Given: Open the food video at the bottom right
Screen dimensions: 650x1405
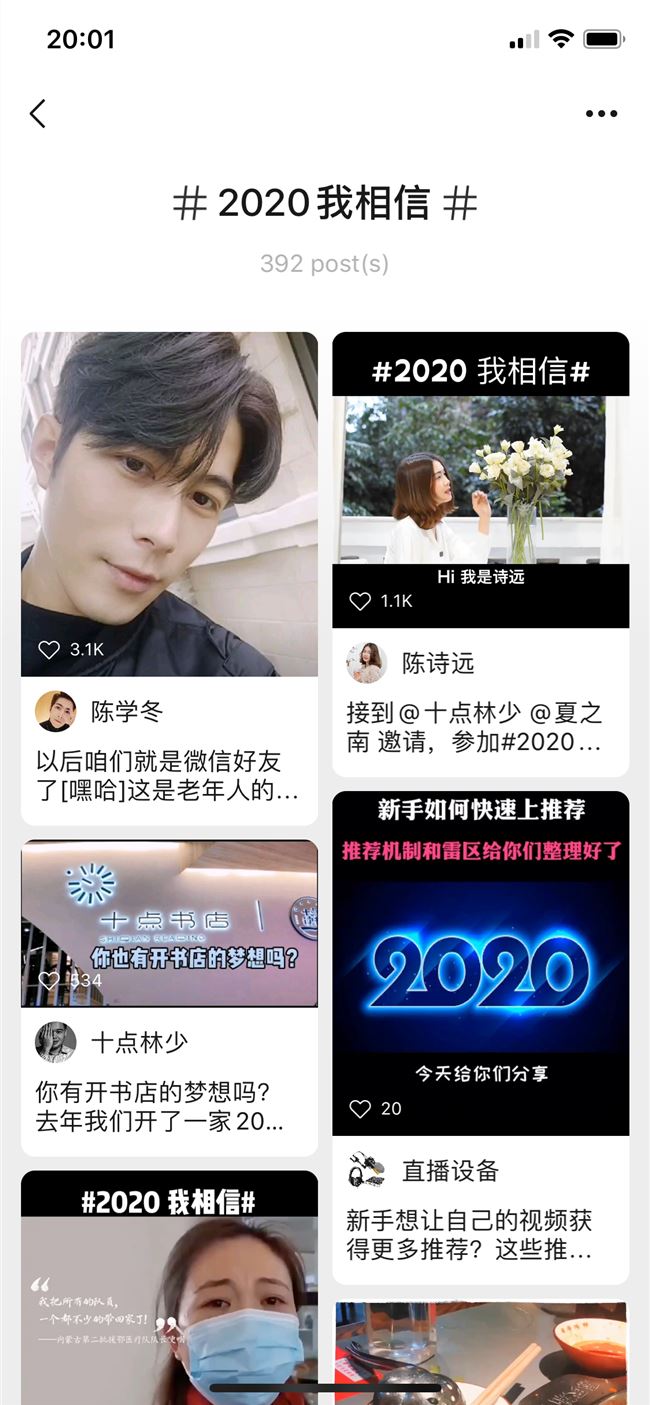Looking at the screenshot, I should (x=480, y=1355).
